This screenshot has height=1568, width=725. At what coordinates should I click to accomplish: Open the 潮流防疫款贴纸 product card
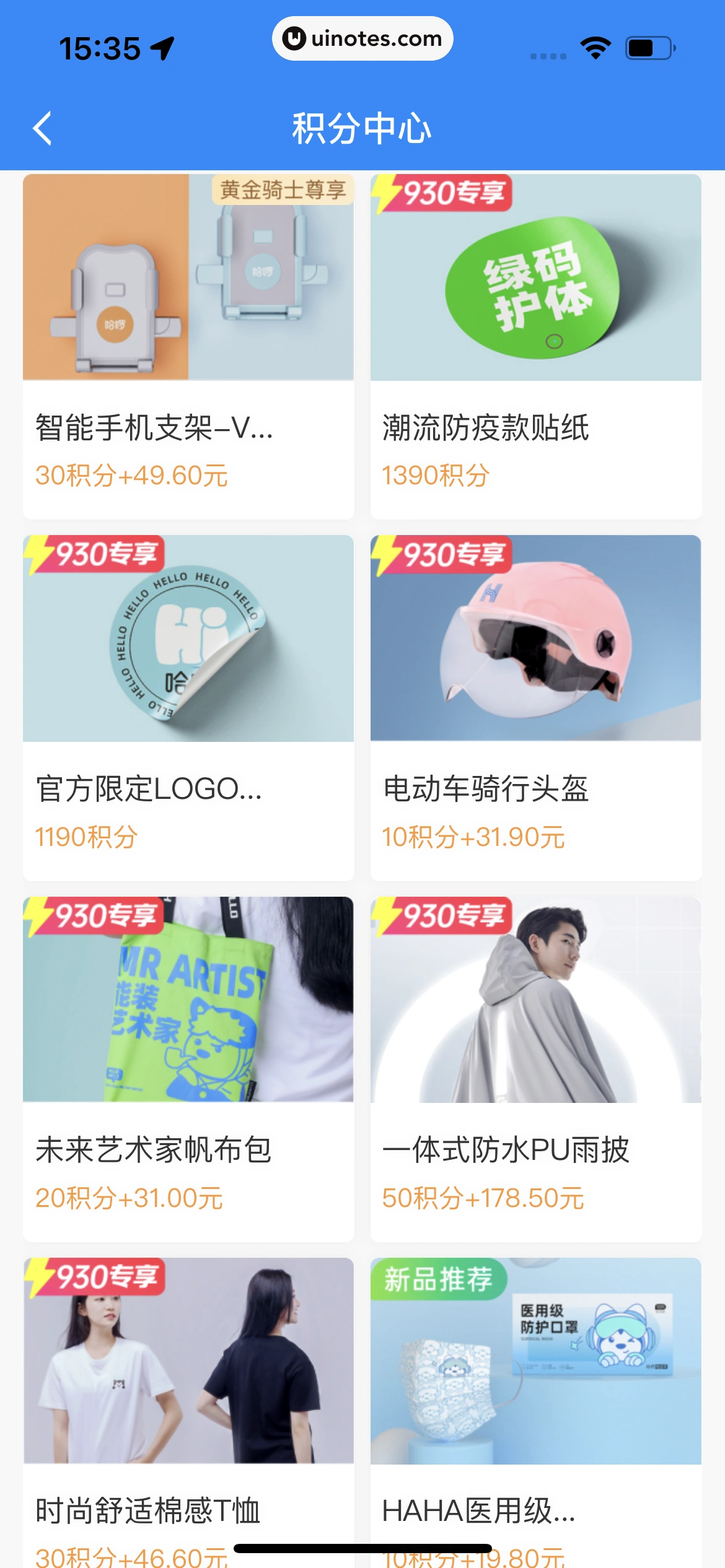pos(535,346)
